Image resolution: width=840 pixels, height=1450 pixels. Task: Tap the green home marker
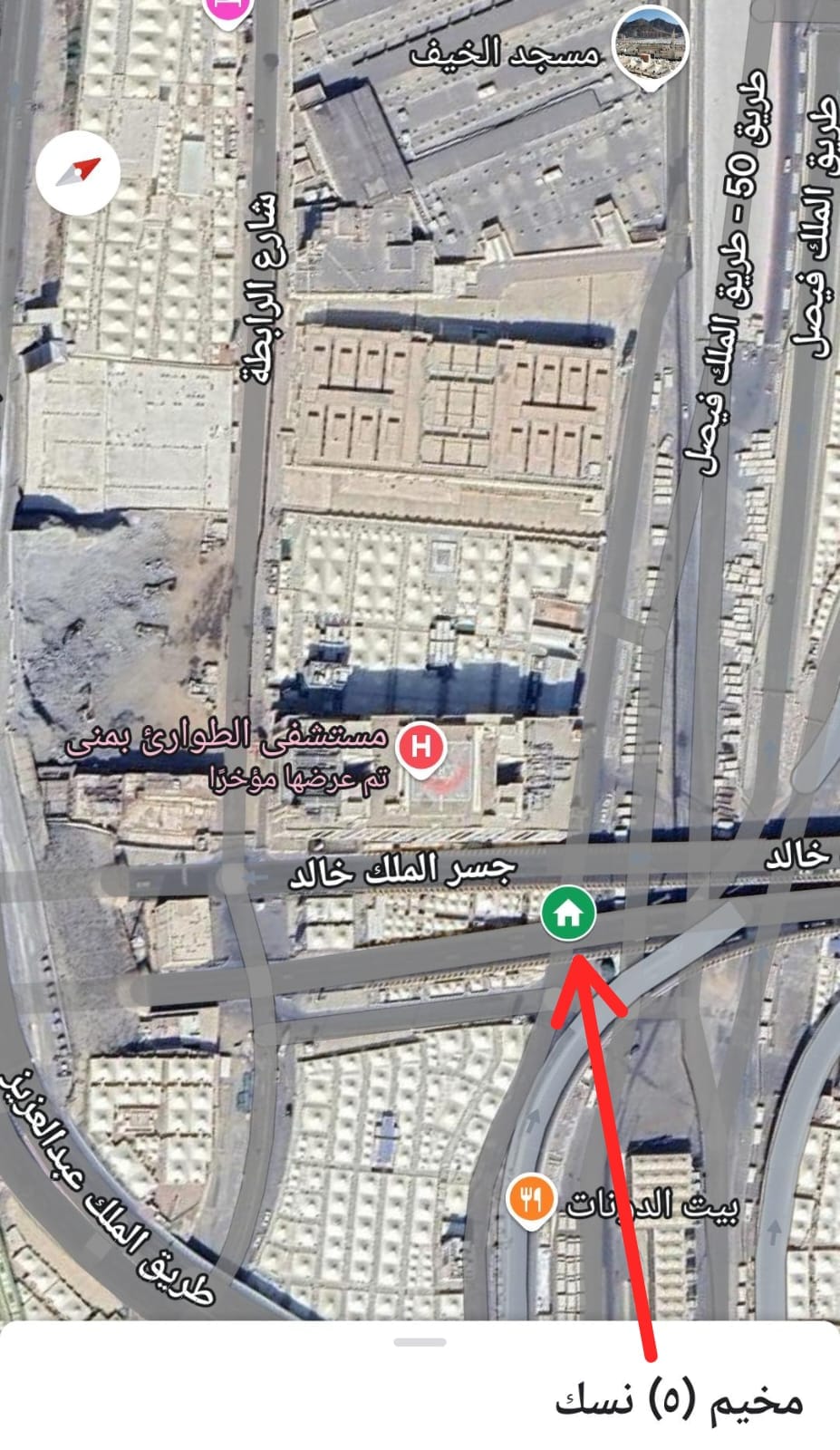pyautogui.click(x=568, y=913)
